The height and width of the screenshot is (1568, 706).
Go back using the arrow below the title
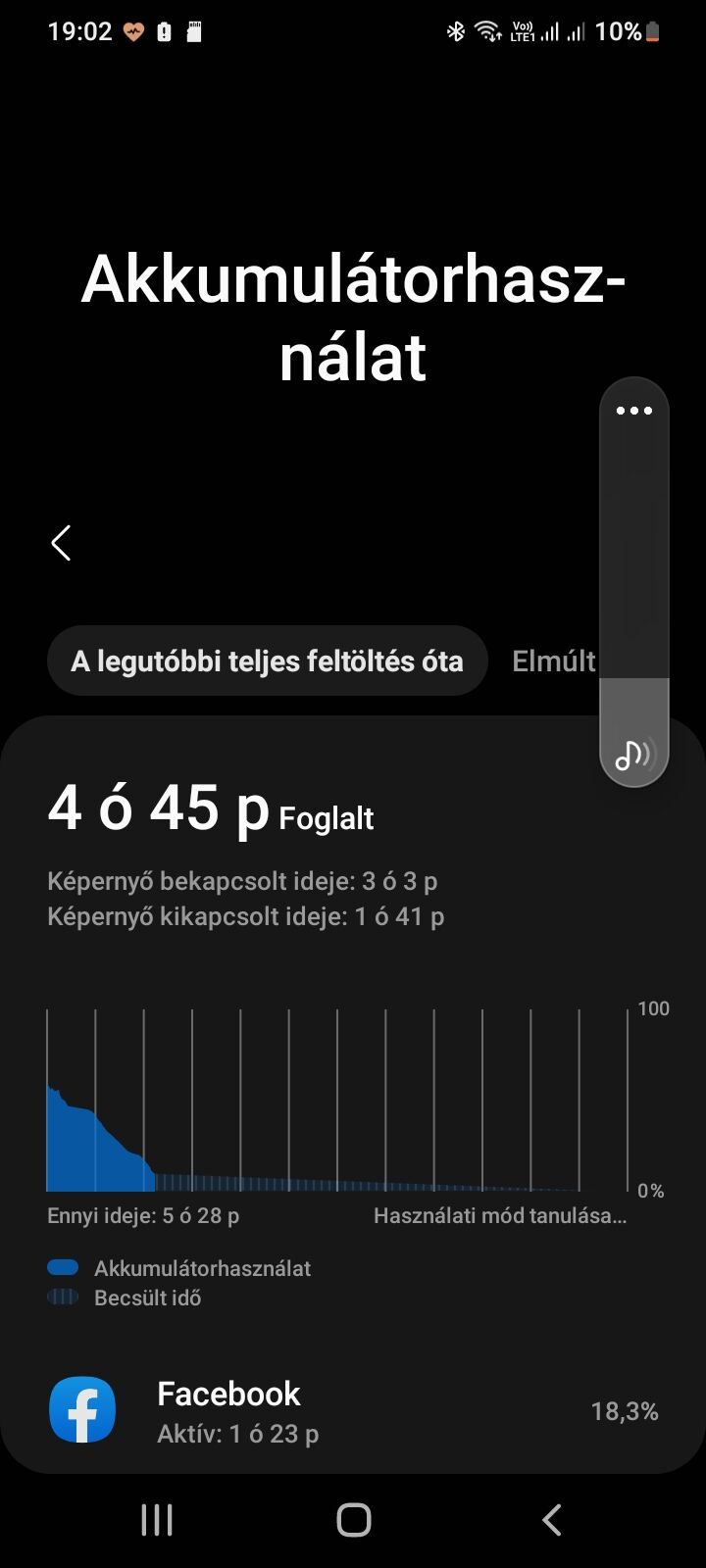click(x=61, y=543)
